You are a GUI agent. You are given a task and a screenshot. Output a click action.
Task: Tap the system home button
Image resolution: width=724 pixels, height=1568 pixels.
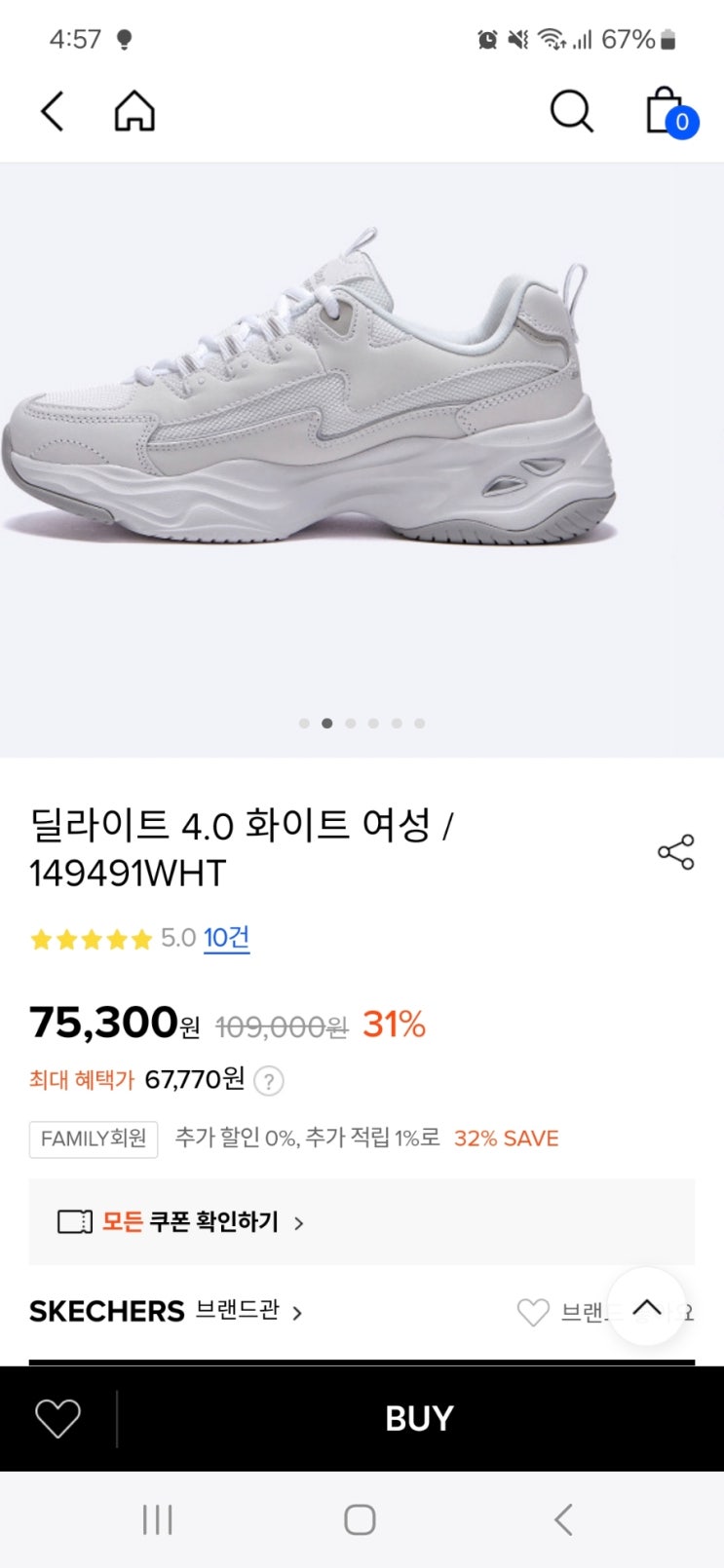360,1519
